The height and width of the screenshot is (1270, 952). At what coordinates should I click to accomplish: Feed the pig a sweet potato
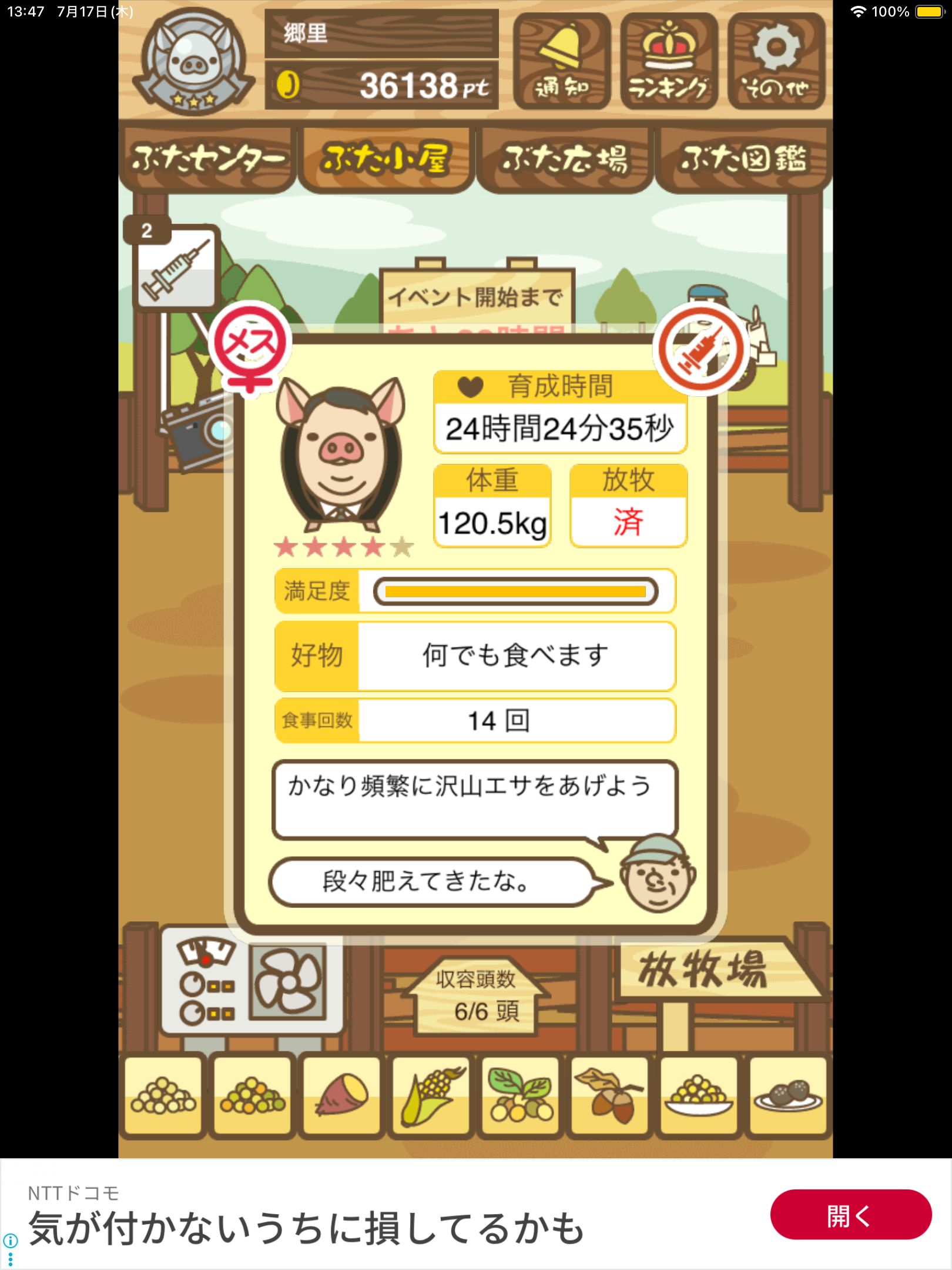(x=341, y=1095)
